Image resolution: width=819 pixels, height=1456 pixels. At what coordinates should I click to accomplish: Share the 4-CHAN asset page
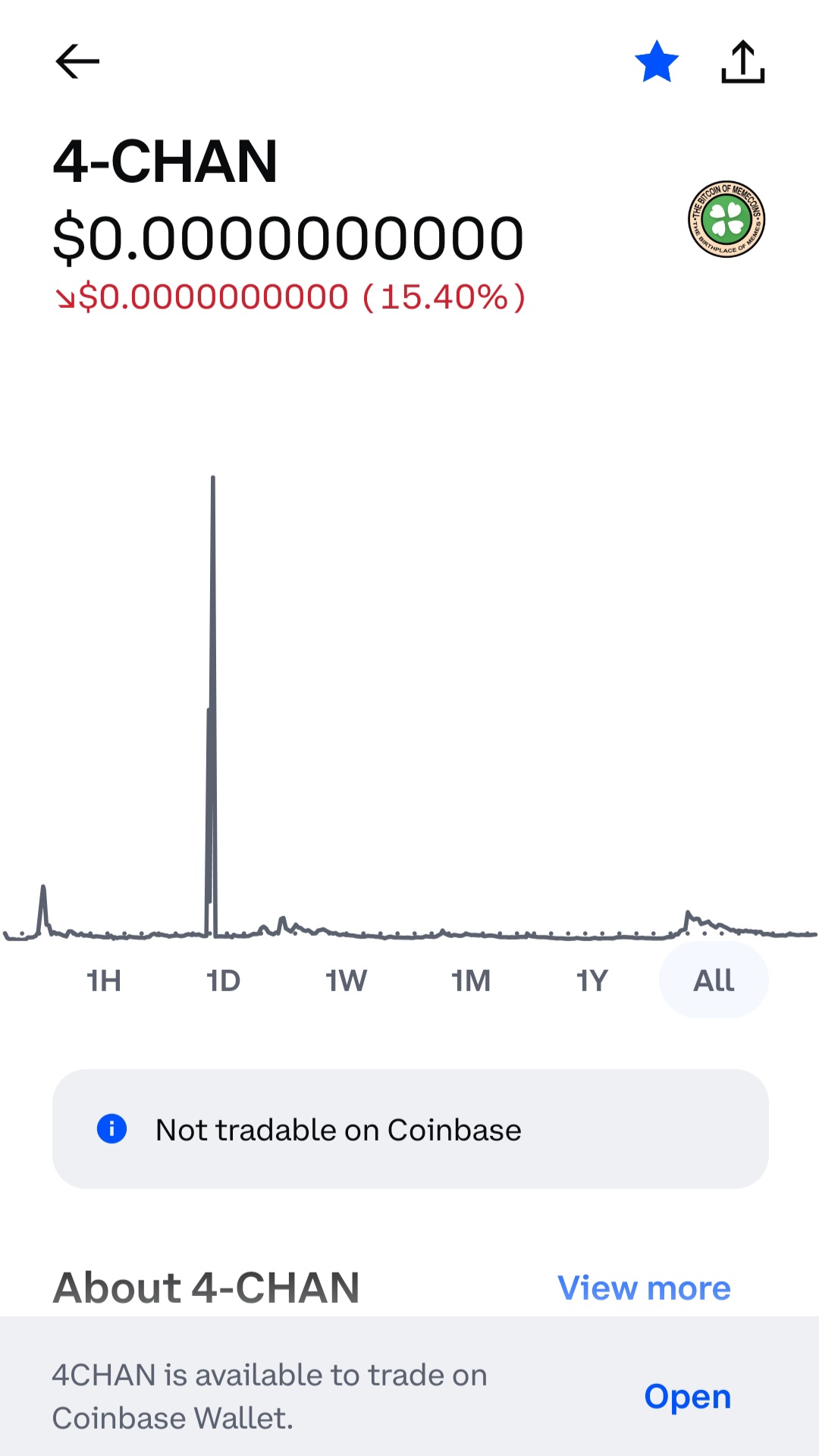point(742,61)
